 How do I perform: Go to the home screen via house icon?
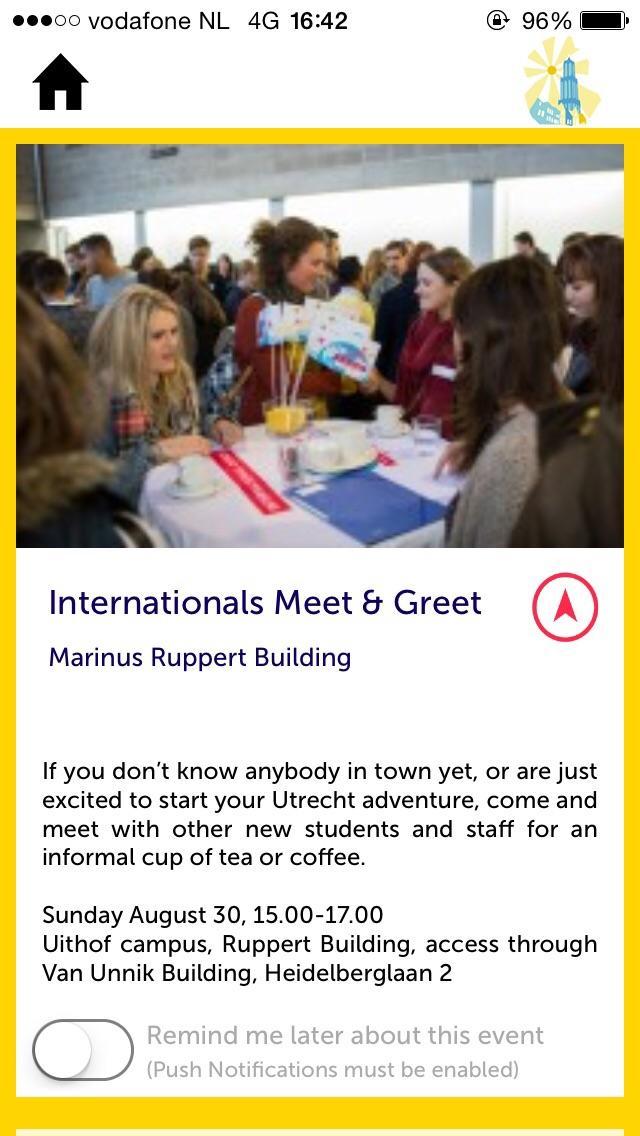(x=61, y=83)
